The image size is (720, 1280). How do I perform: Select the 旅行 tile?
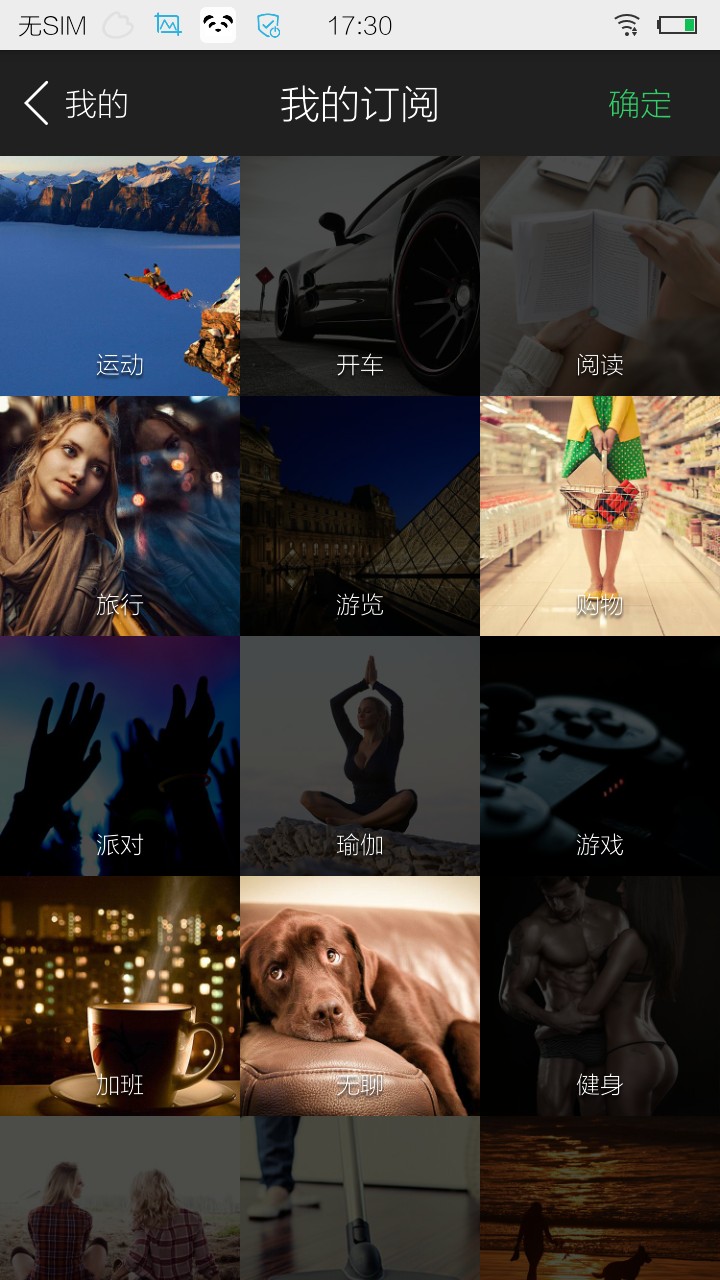click(120, 516)
